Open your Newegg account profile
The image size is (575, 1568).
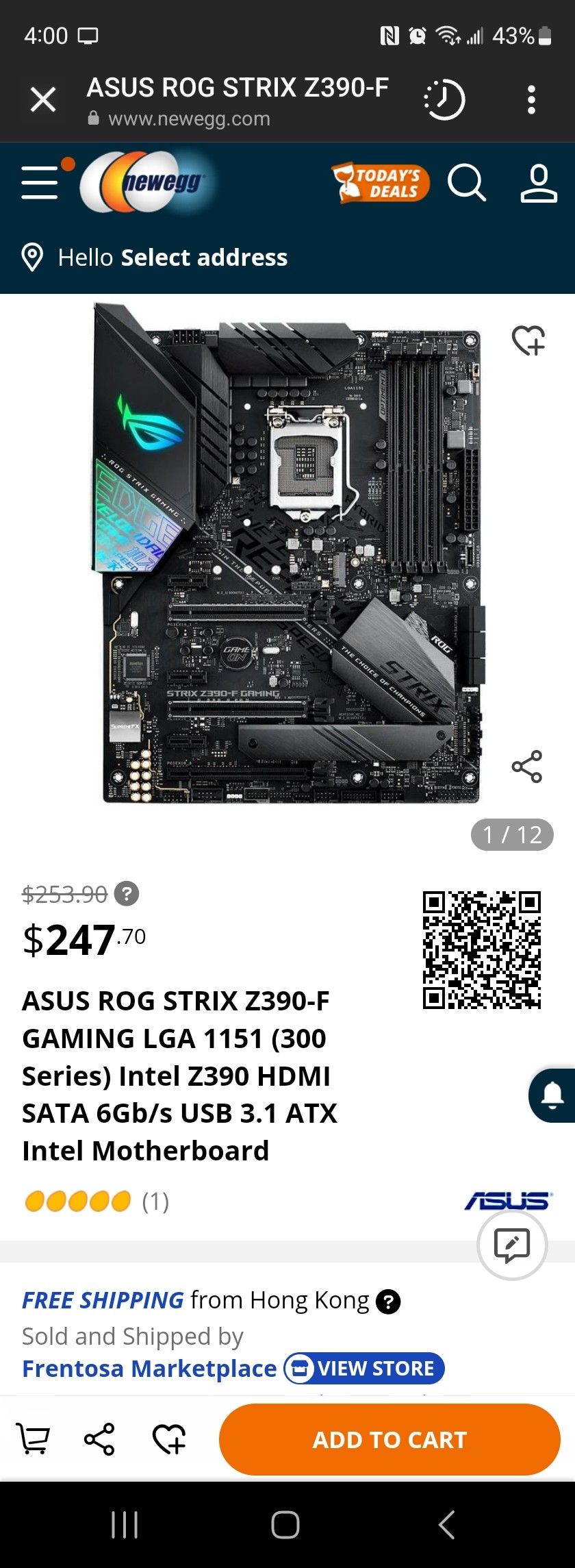point(538,183)
